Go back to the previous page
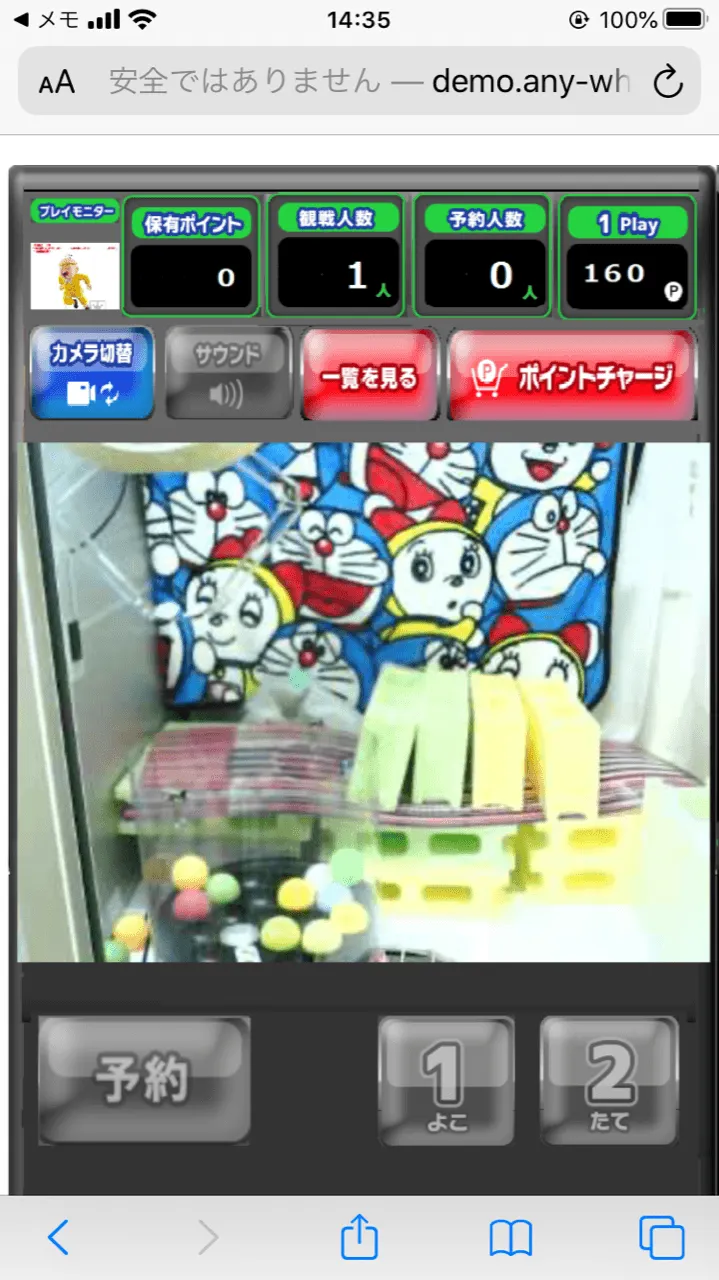The width and height of the screenshot is (719, 1280). click(59, 1238)
